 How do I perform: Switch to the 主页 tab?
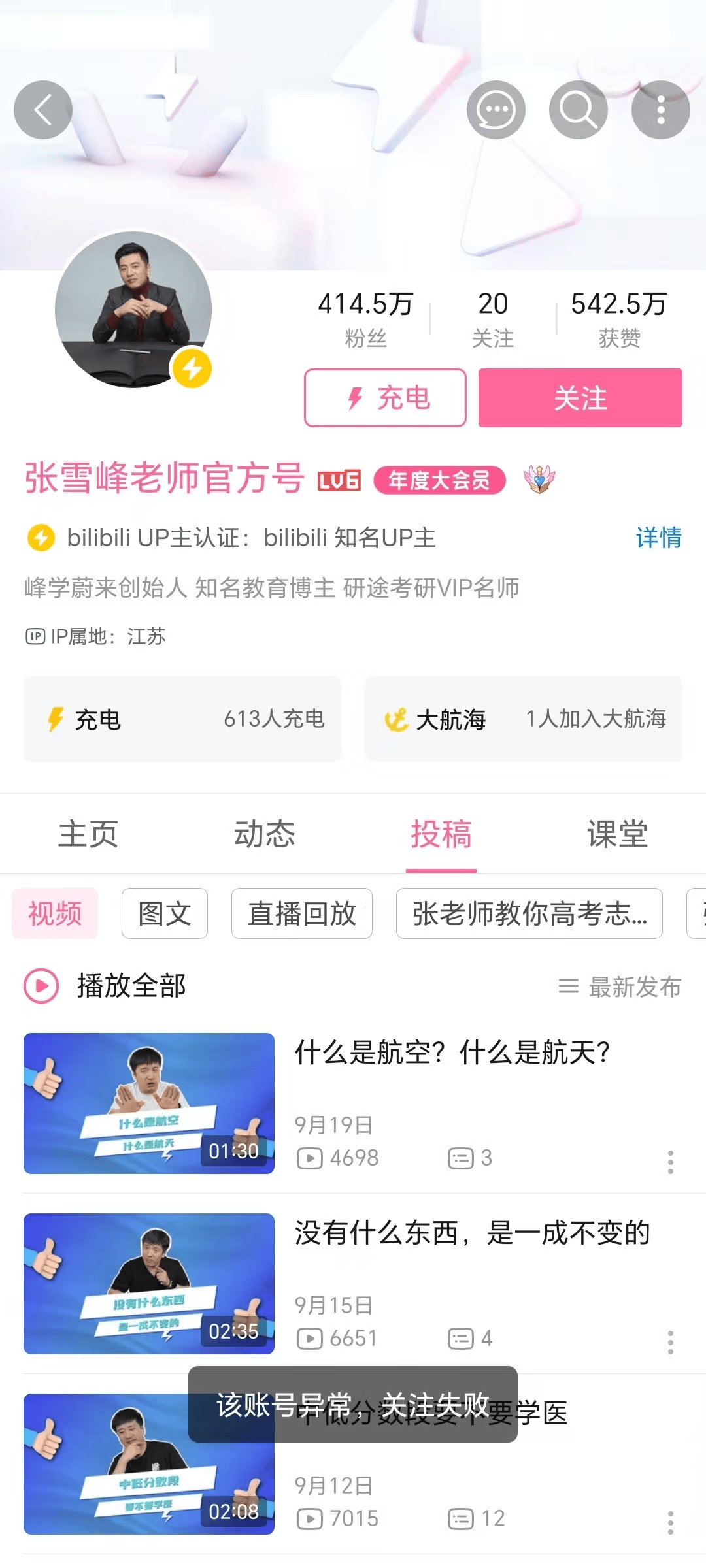(89, 834)
